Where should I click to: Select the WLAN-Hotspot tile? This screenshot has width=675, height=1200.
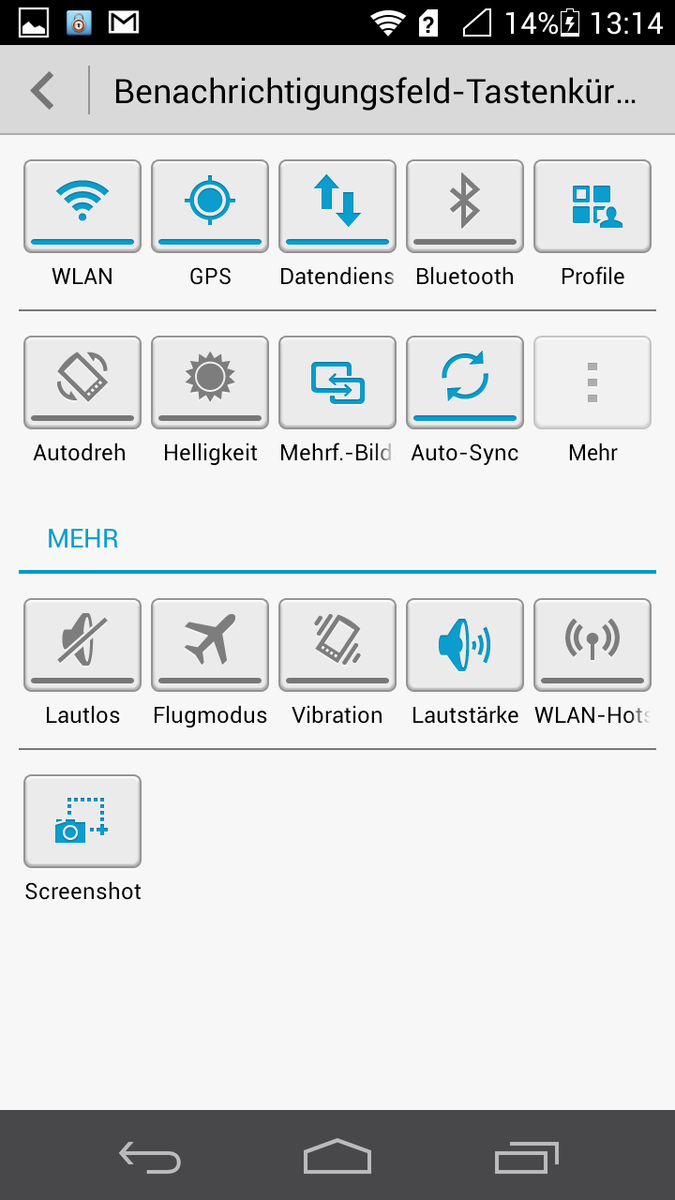[593, 645]
